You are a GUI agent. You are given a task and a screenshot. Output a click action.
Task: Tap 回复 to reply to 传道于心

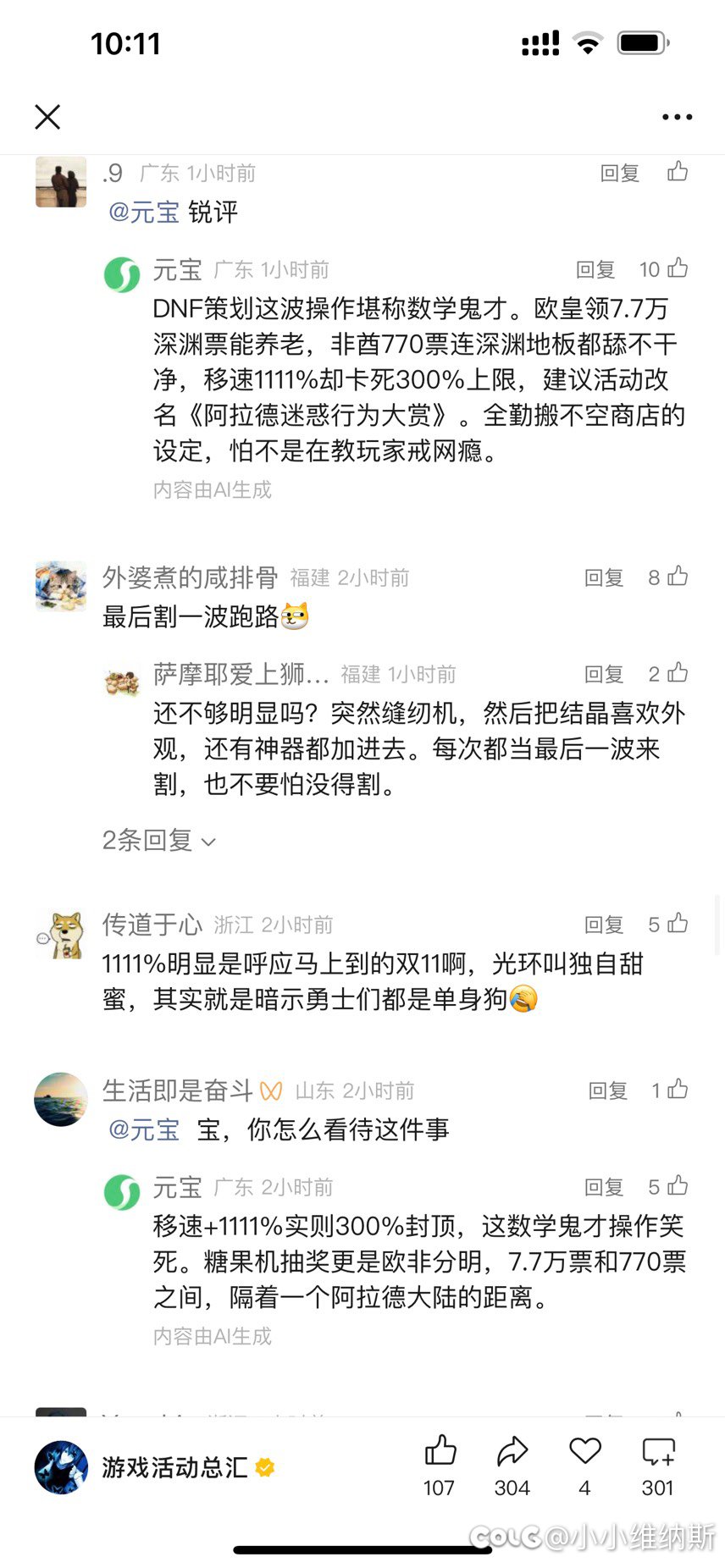(x=603, y=924)
